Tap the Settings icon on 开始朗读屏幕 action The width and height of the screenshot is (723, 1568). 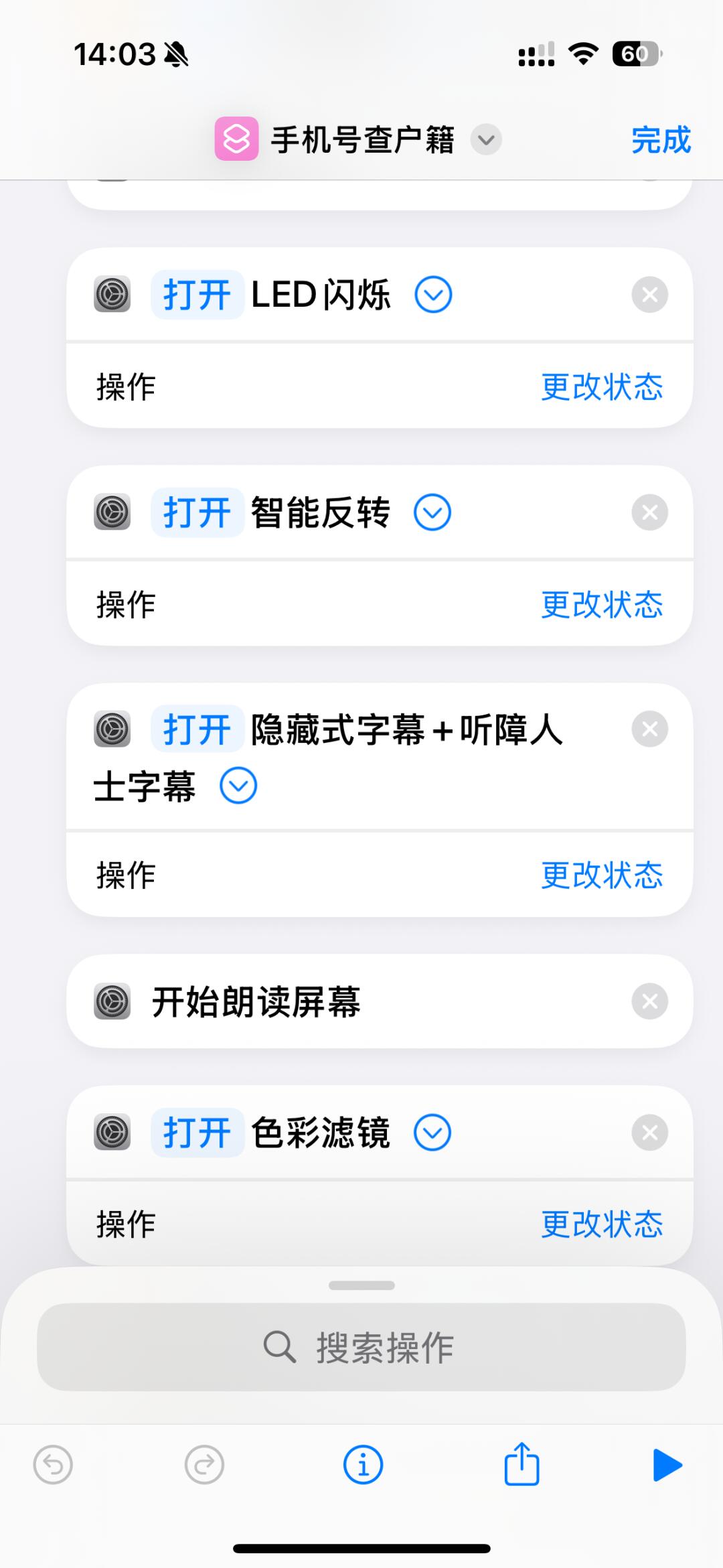(112, 1000)
